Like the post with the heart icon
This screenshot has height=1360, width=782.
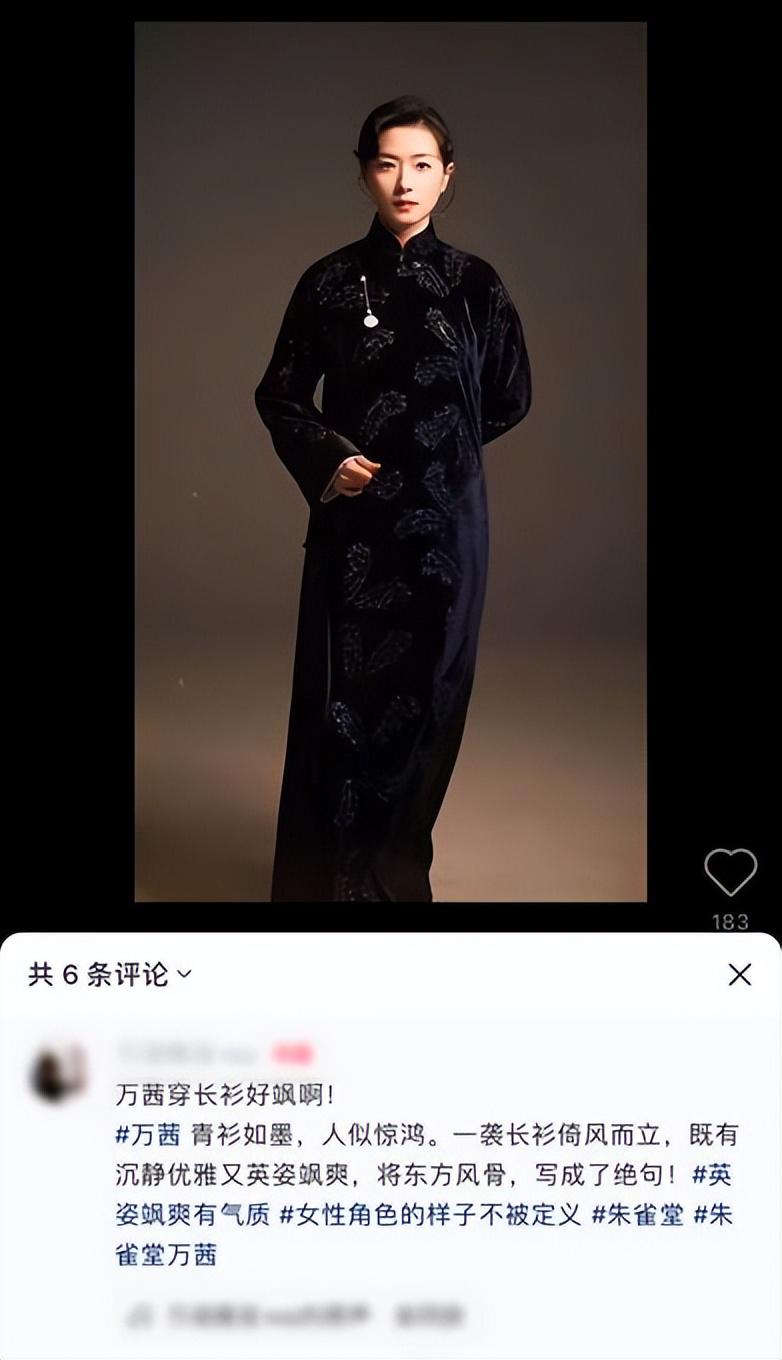[x=730, y=872]
